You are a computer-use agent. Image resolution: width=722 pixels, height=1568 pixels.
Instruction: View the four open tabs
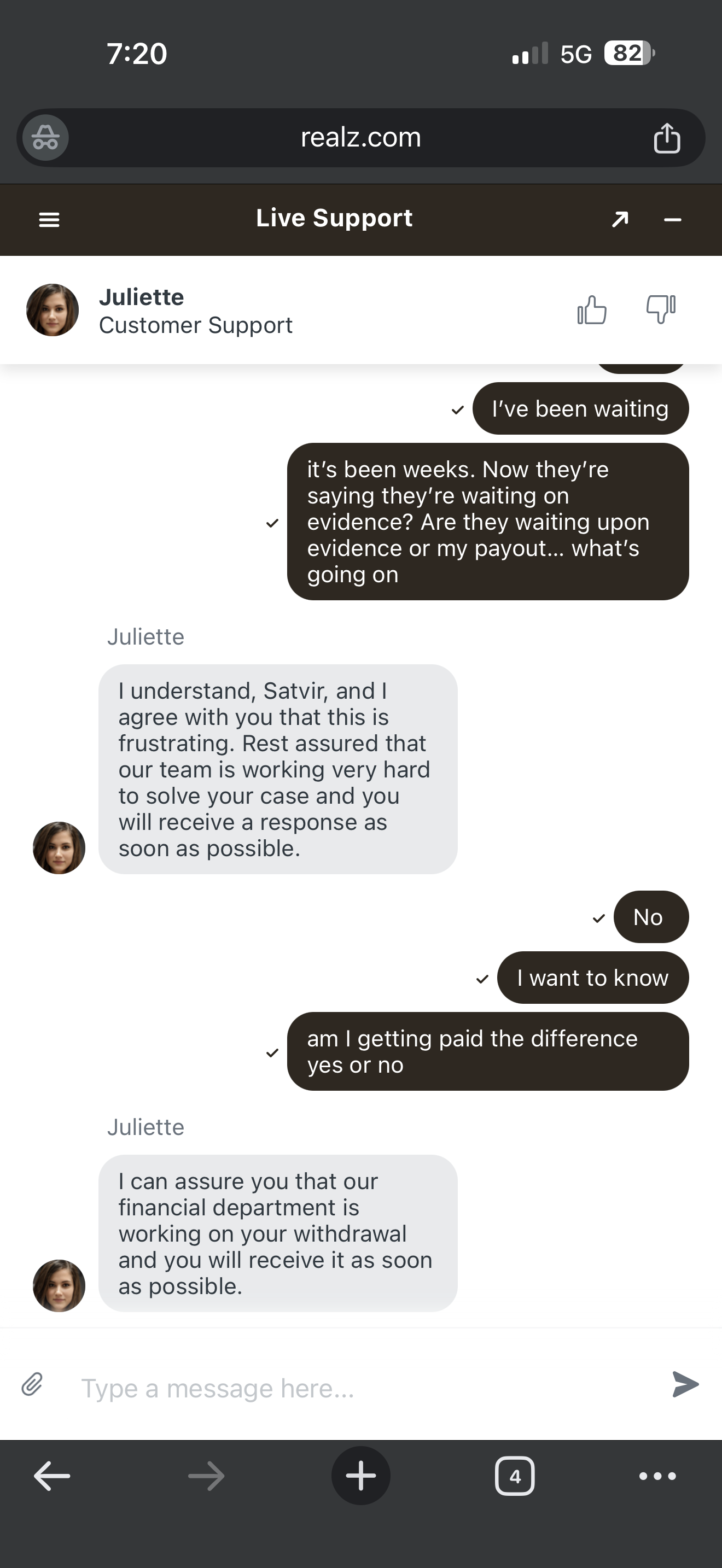(515, 1476)
